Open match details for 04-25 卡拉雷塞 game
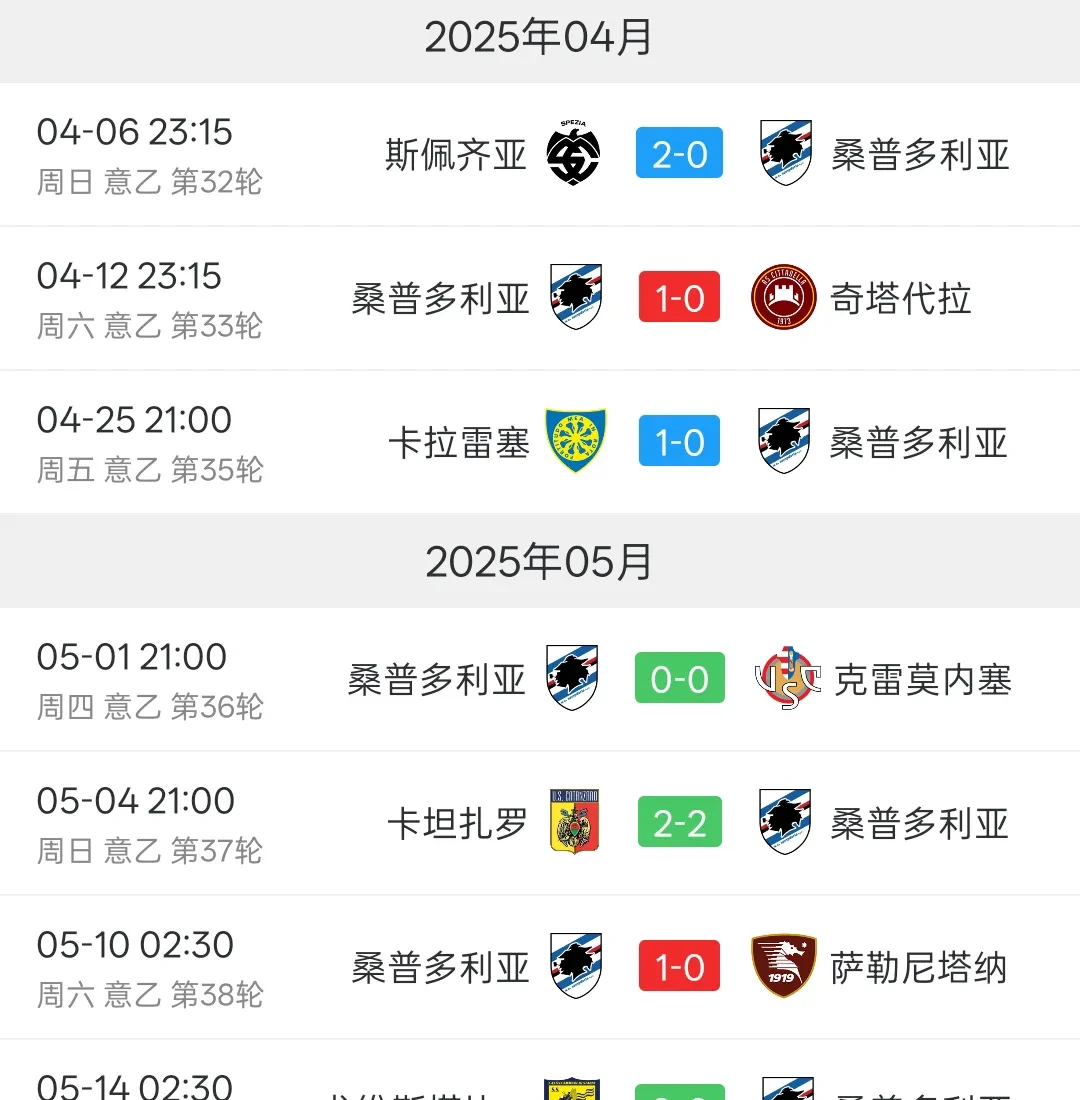Image resolution: width=1080 pixels, height=1100 pixels. [x=540, y=442]
